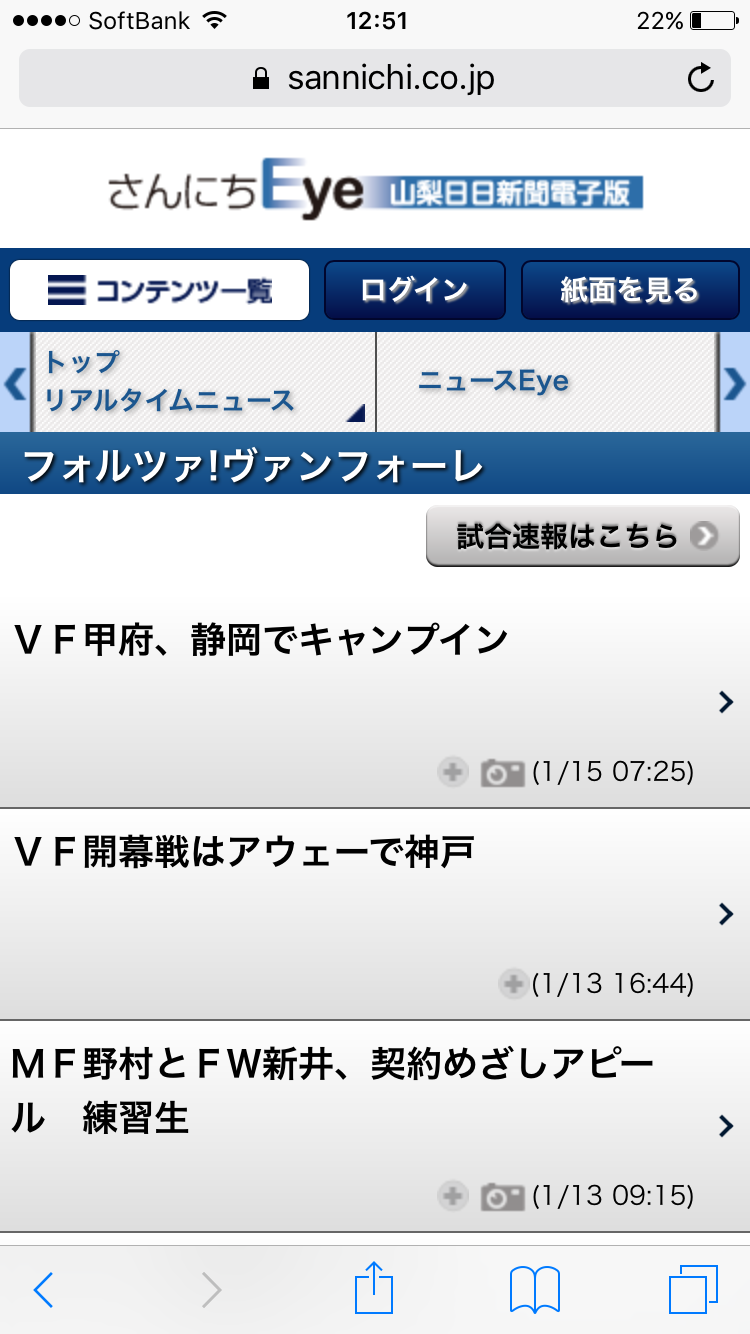This screenshot has height=1334, width=750.
Task: Open Safari bookmarks
Action: pos(535,1290)
